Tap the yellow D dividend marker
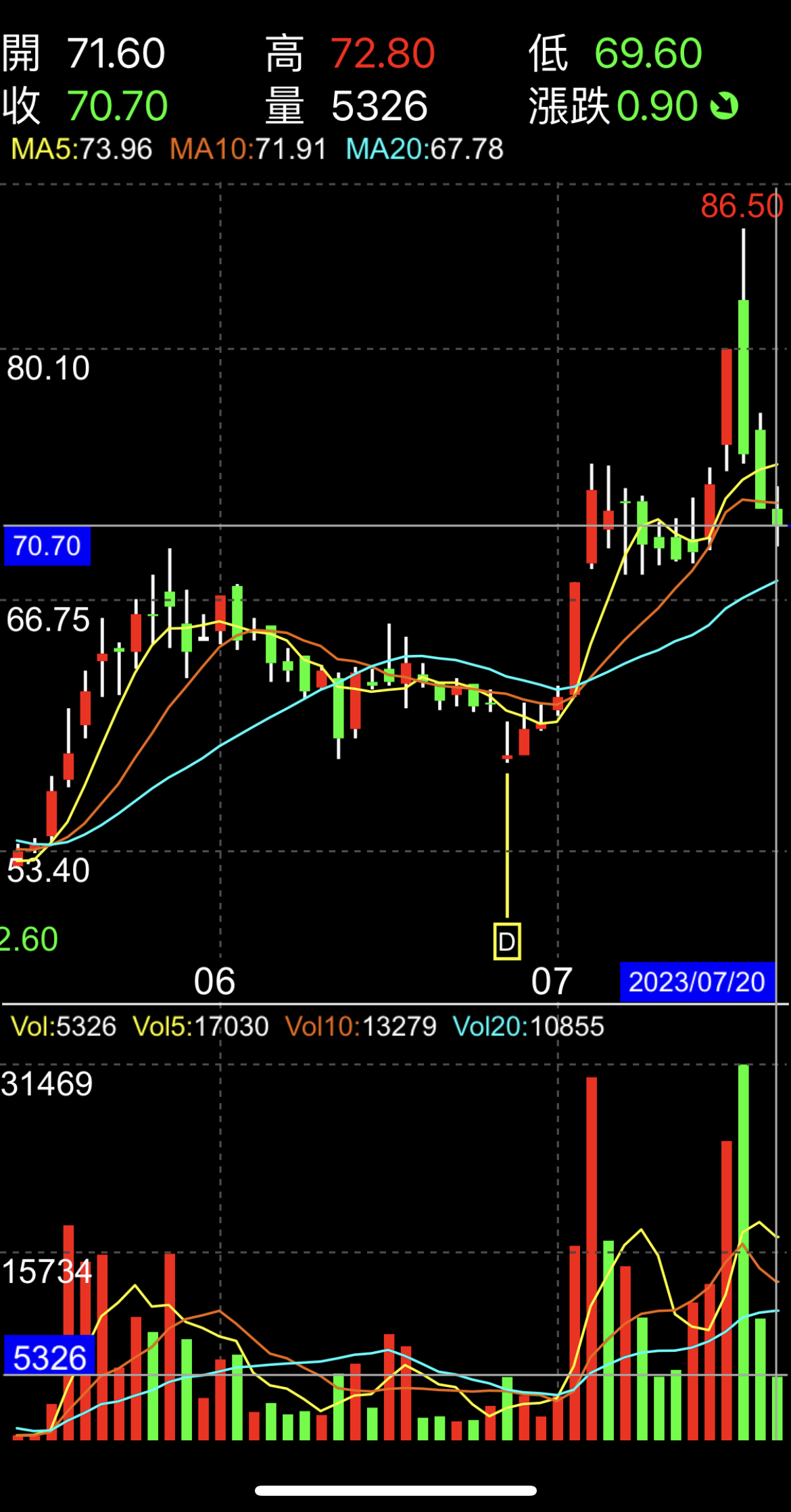The height and width of the screenshot is (1512, 791). click(x=507, y=941)
